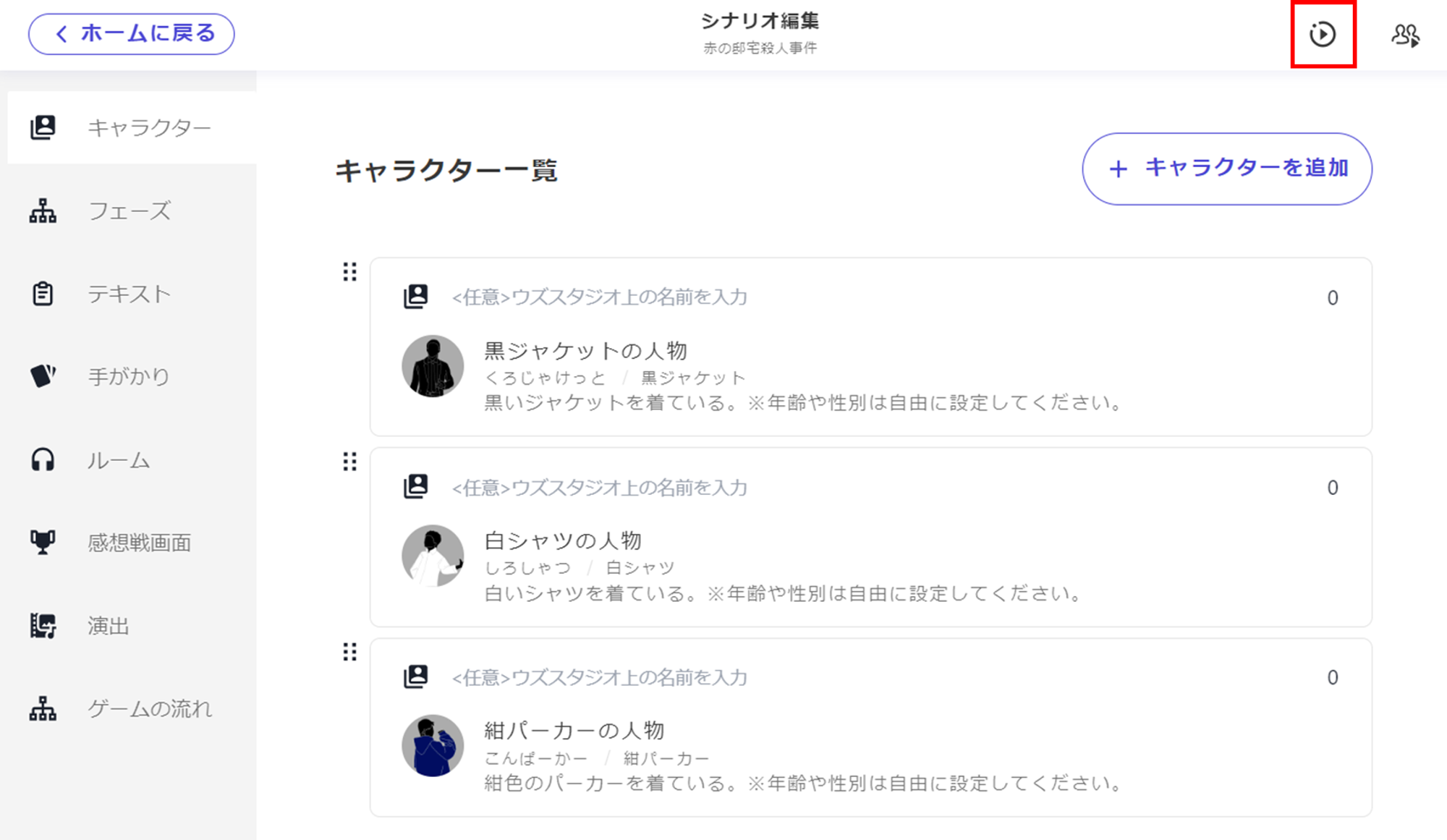The width and height of the screenshot is (1447, 840).
Task: Open the members icon in top bar
Action: (1405, 35)
